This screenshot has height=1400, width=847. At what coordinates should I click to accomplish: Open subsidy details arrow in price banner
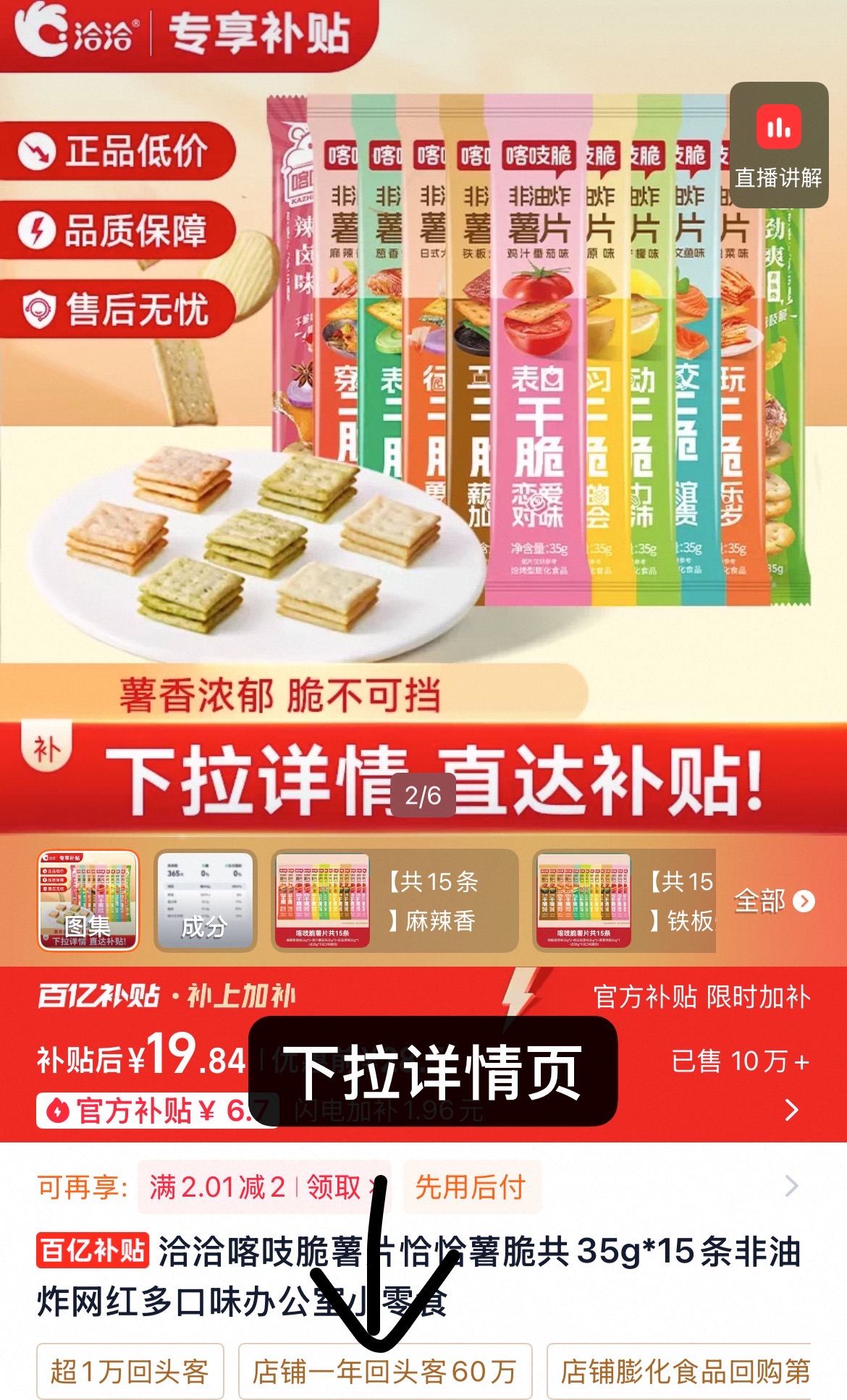click(x=792, y=1109)
